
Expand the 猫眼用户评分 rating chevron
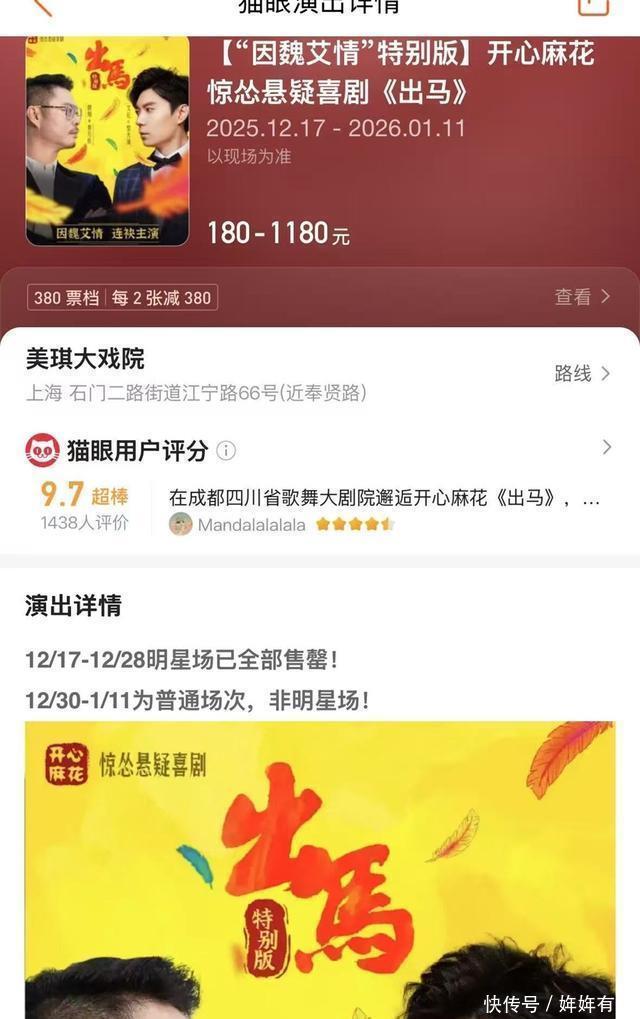point(606,447)
